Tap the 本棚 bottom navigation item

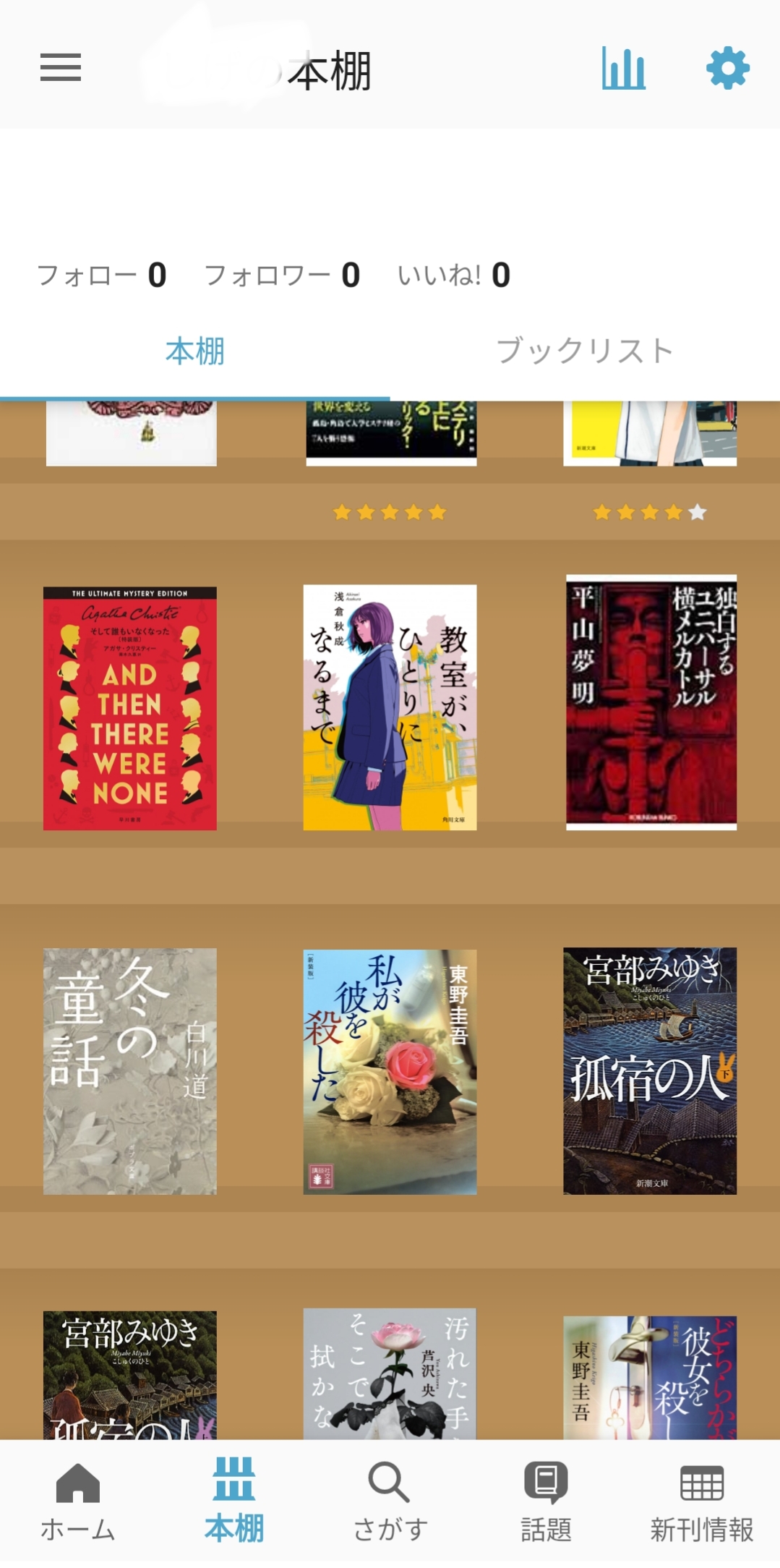pyautogui.click(x=234, y=1503)
